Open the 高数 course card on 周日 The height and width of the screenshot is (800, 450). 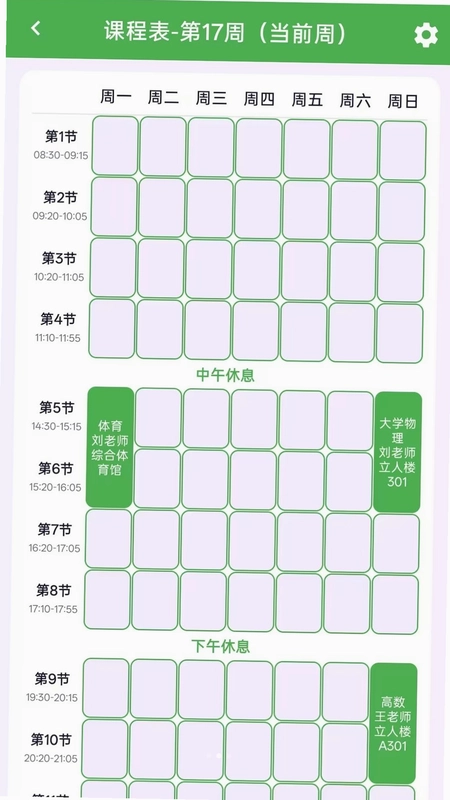tap(393, 723)
